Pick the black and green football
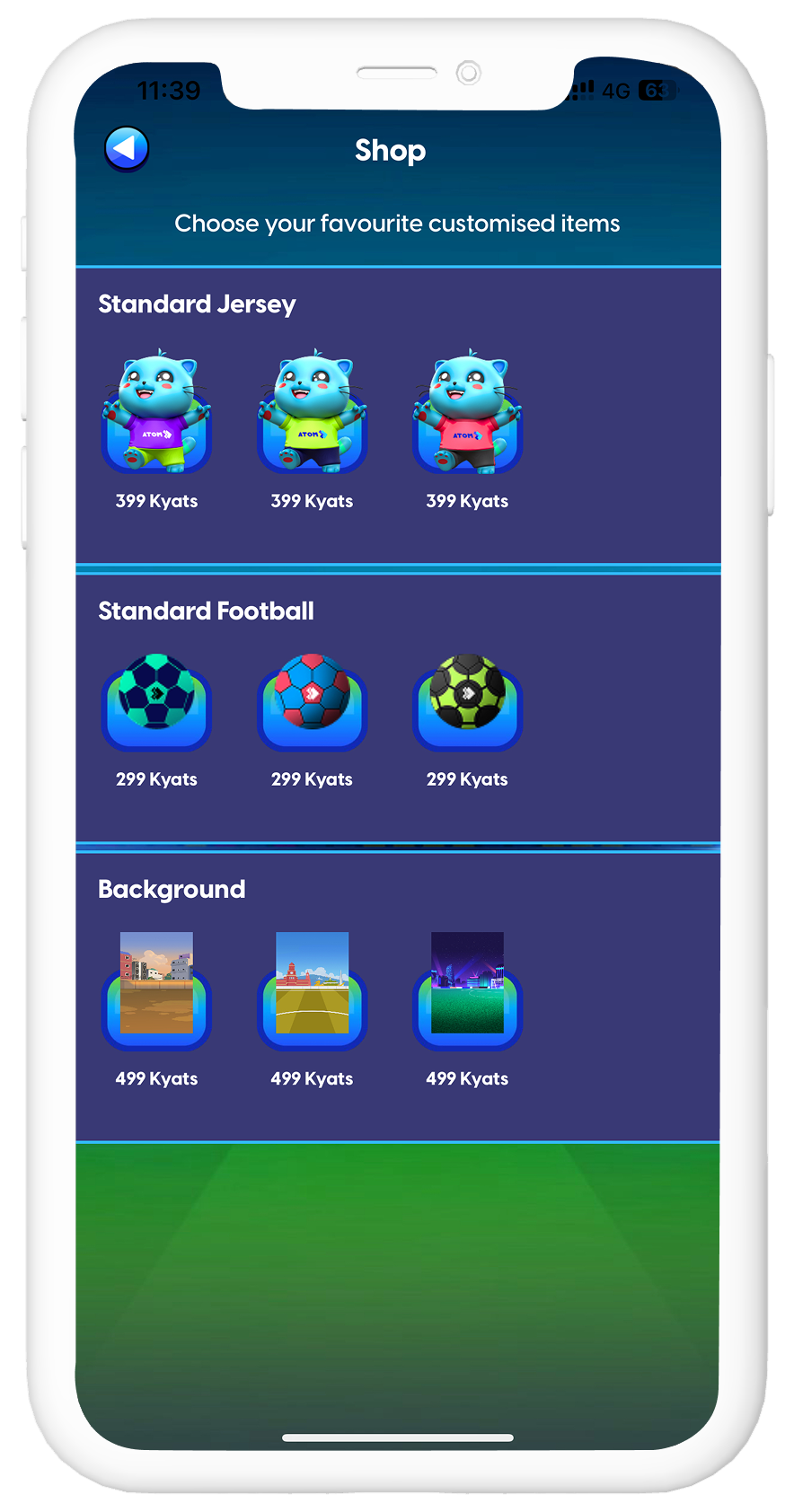 (467, 699)
